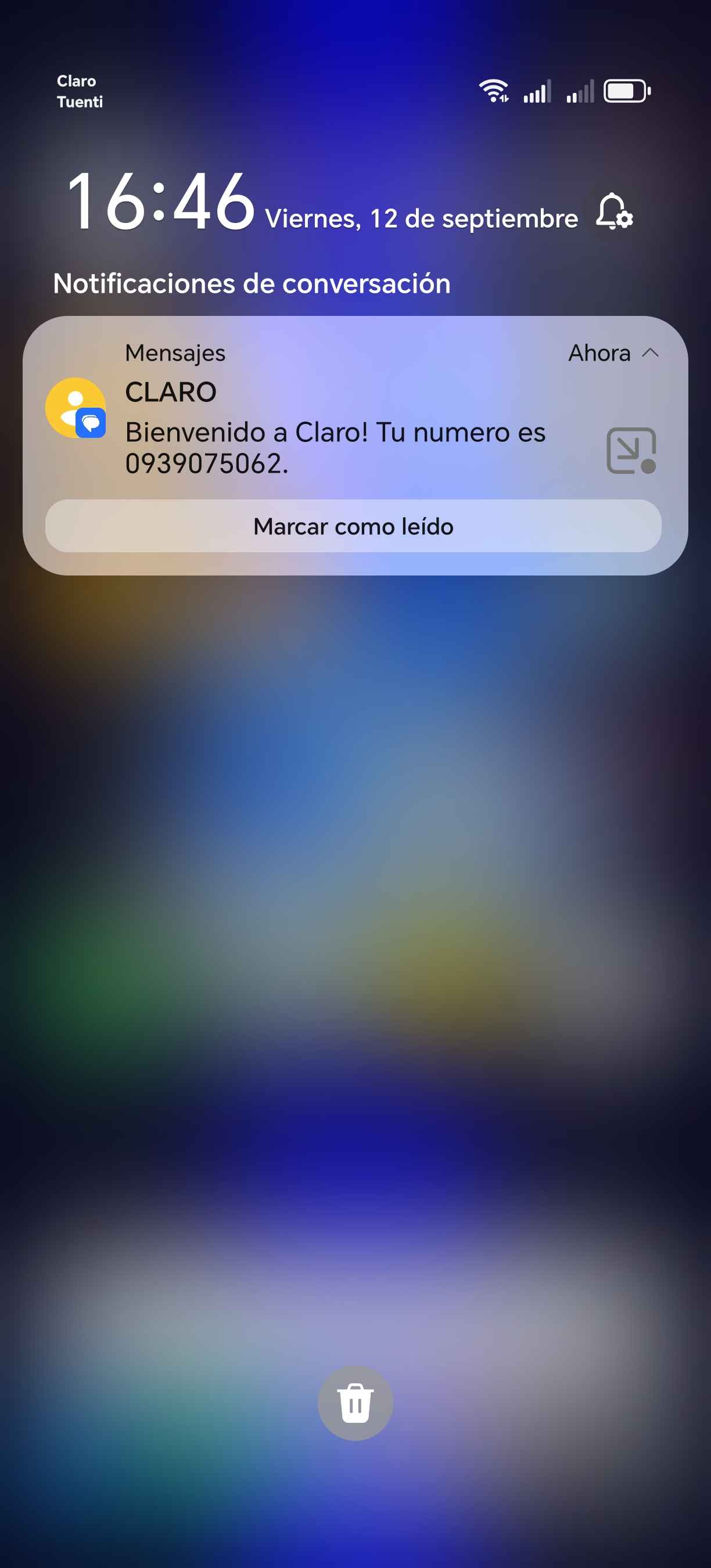This screenshot has height=1568, width=711.
Task: Clear all notifications with the trash button
Action: coord(355,1402)
